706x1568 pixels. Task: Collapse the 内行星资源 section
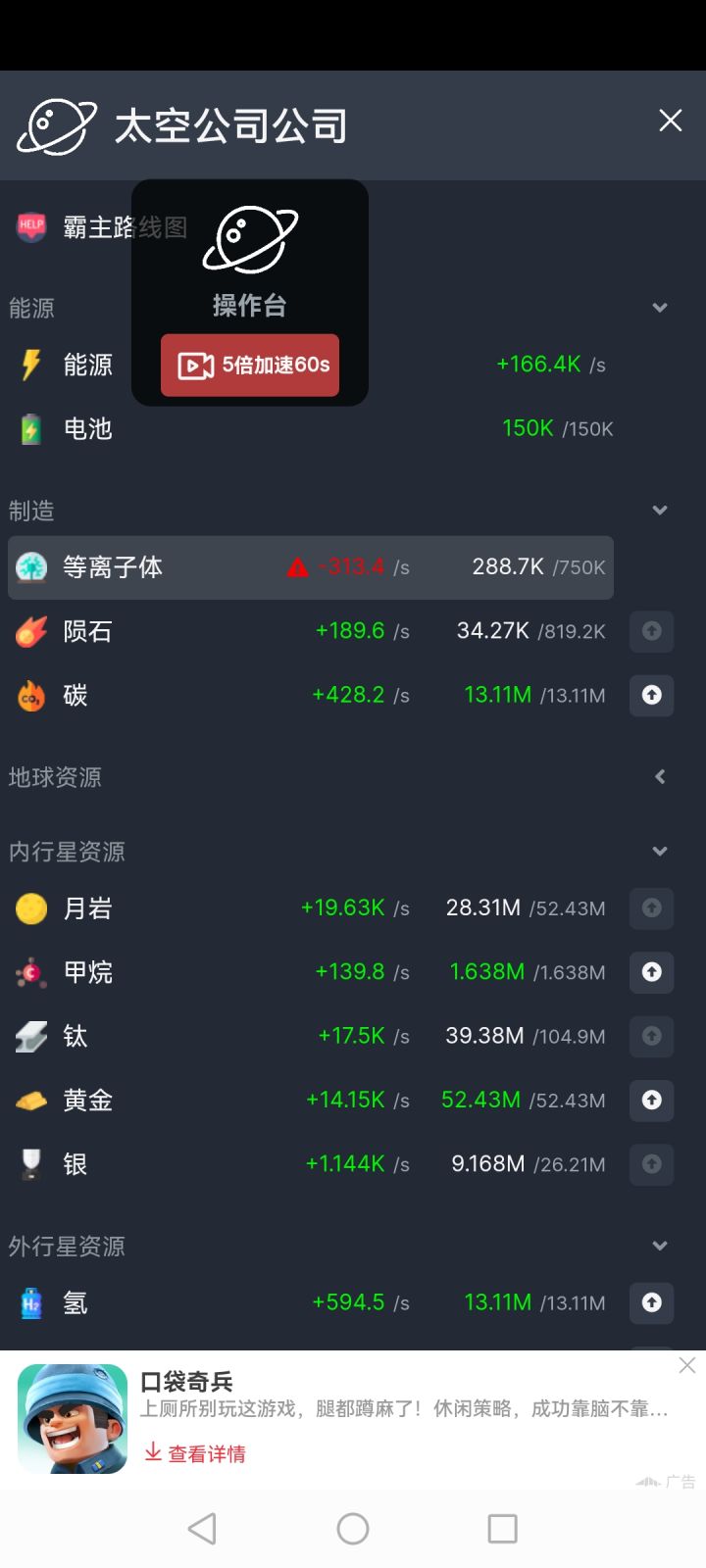point(660,852)
